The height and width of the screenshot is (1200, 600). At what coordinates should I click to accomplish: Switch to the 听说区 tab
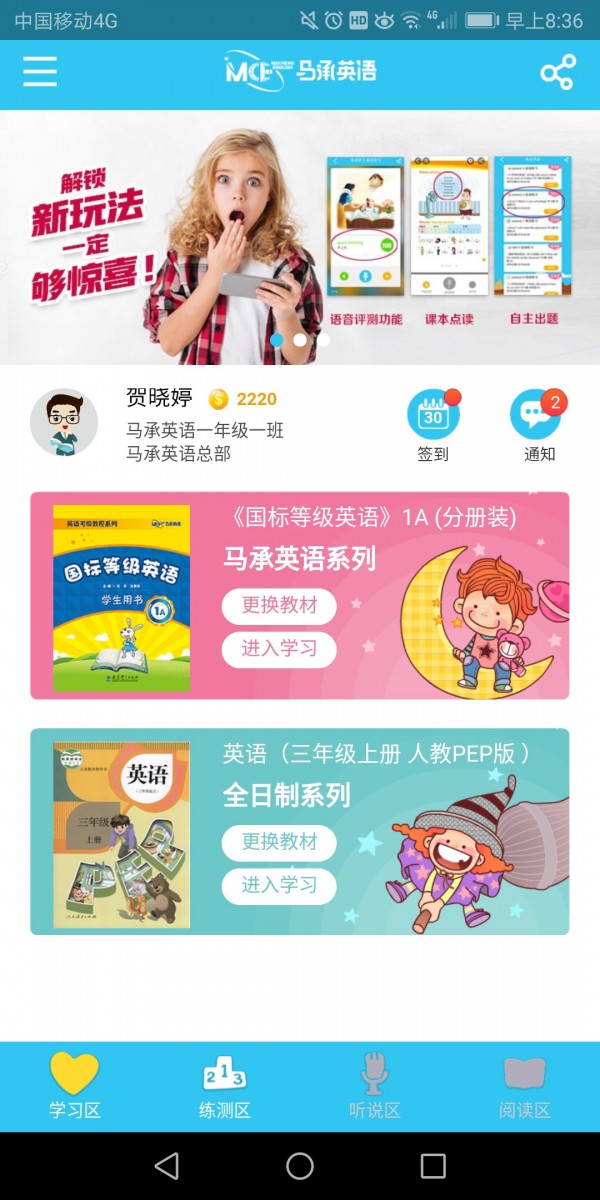[375, 1087]
